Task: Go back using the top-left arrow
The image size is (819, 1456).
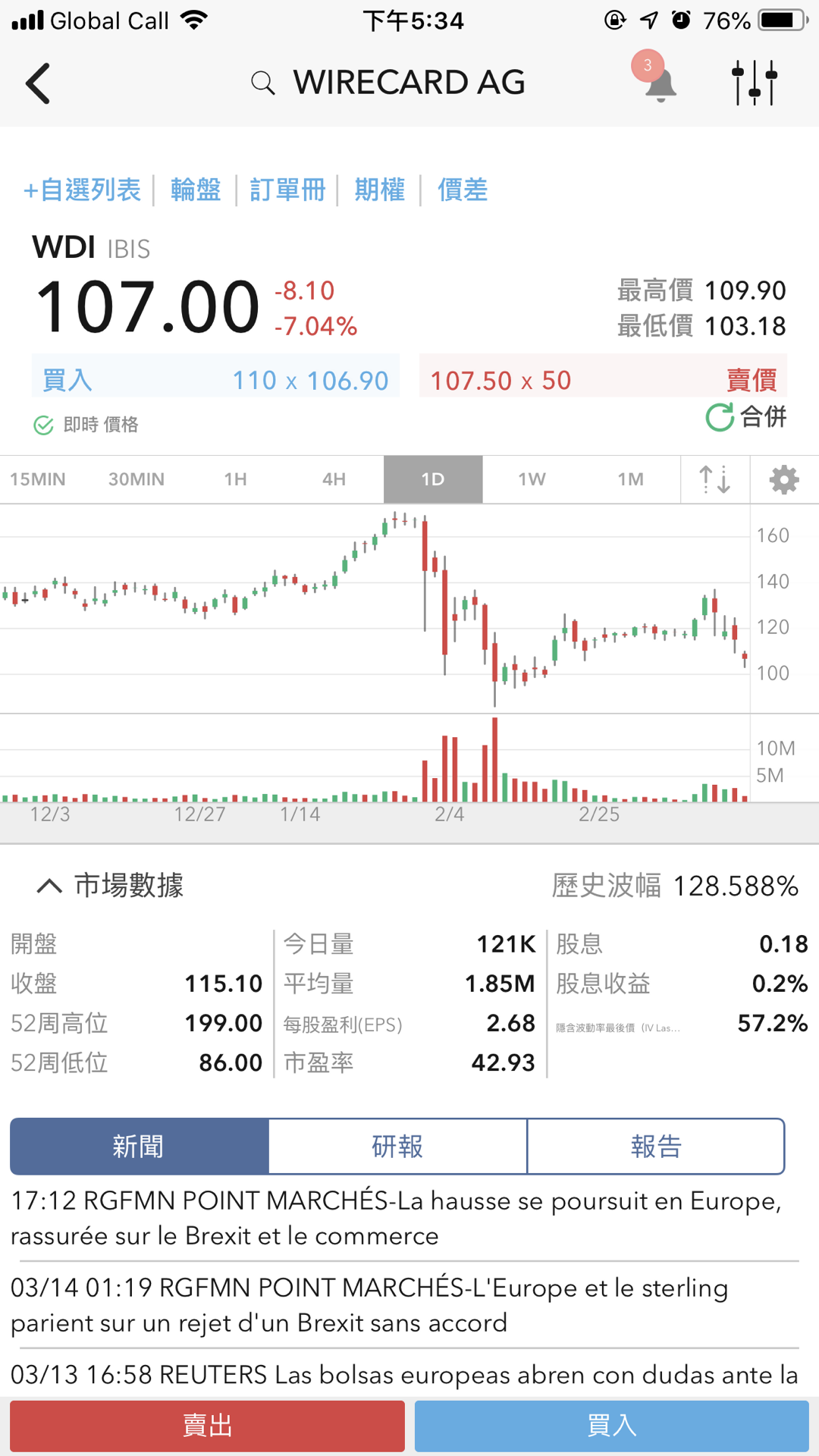Action: 38,83
